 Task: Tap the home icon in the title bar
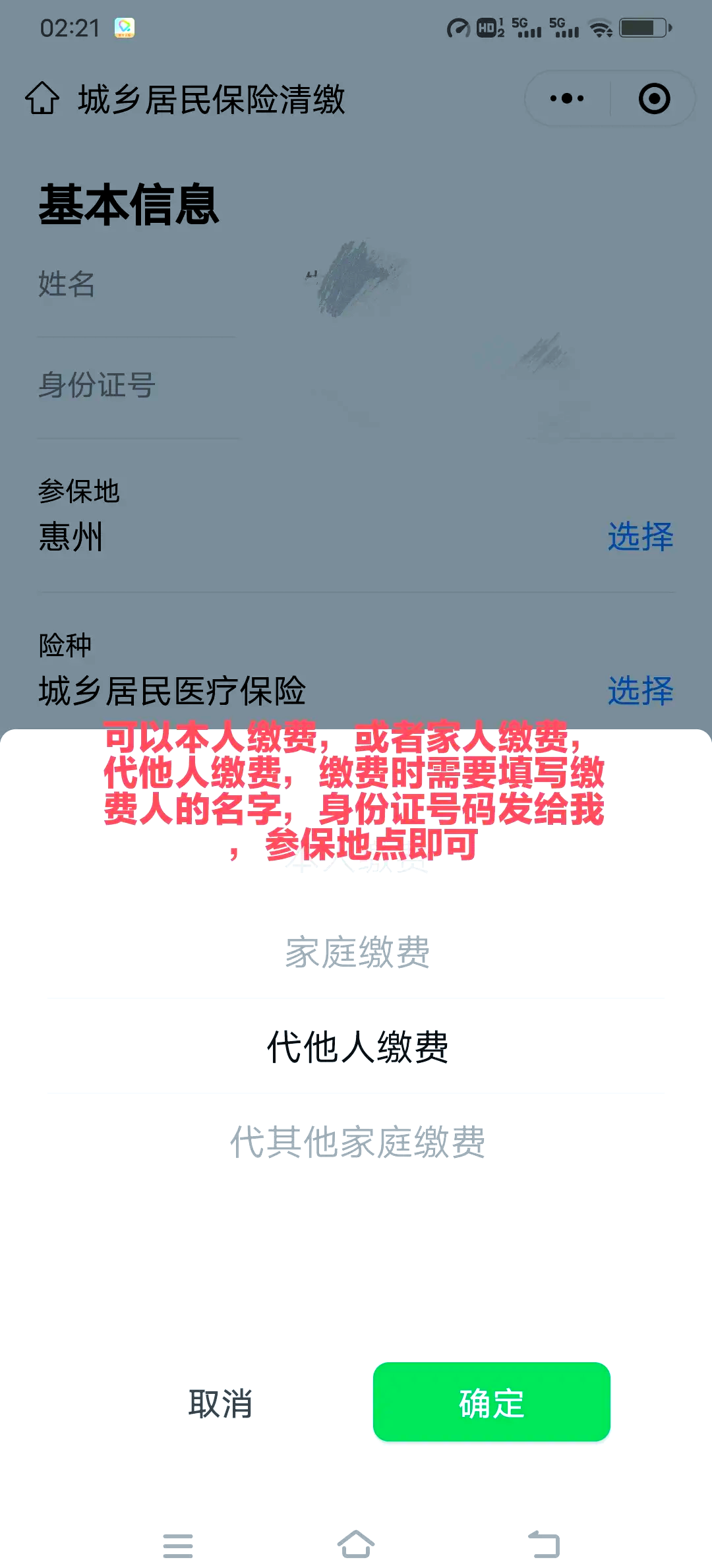click(42, 99)
